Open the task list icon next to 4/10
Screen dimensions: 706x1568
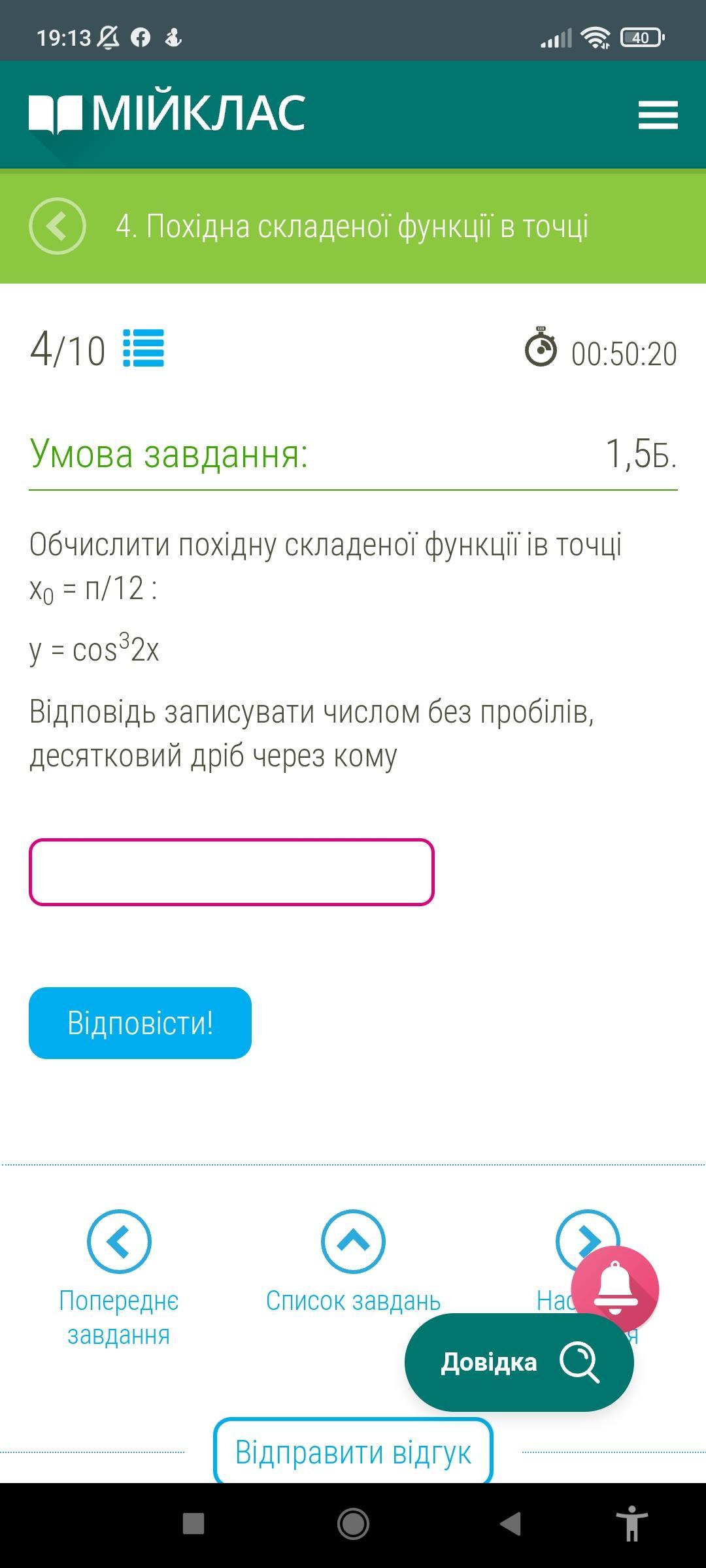144,348
